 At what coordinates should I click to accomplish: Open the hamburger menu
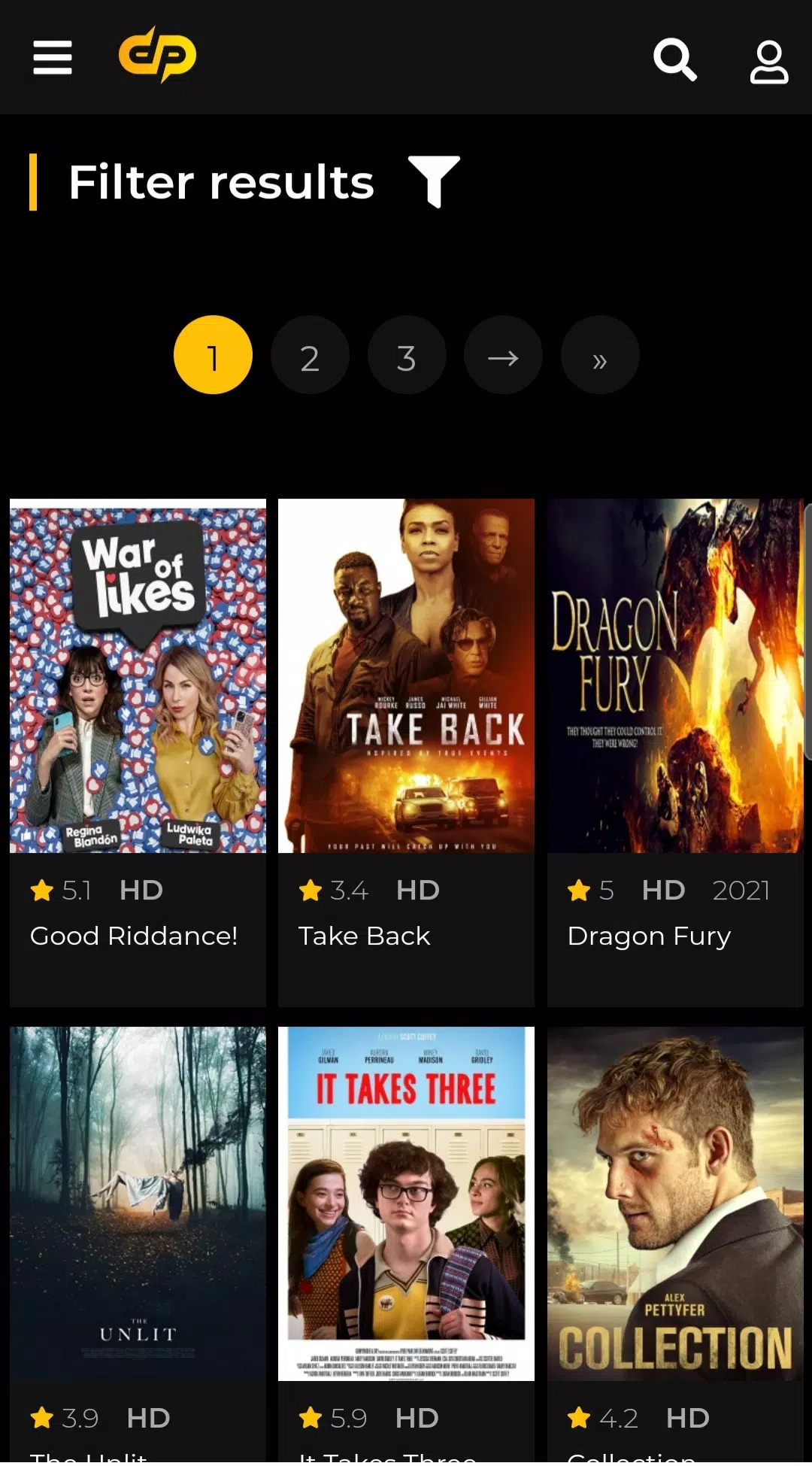click(x=53, y=58)
